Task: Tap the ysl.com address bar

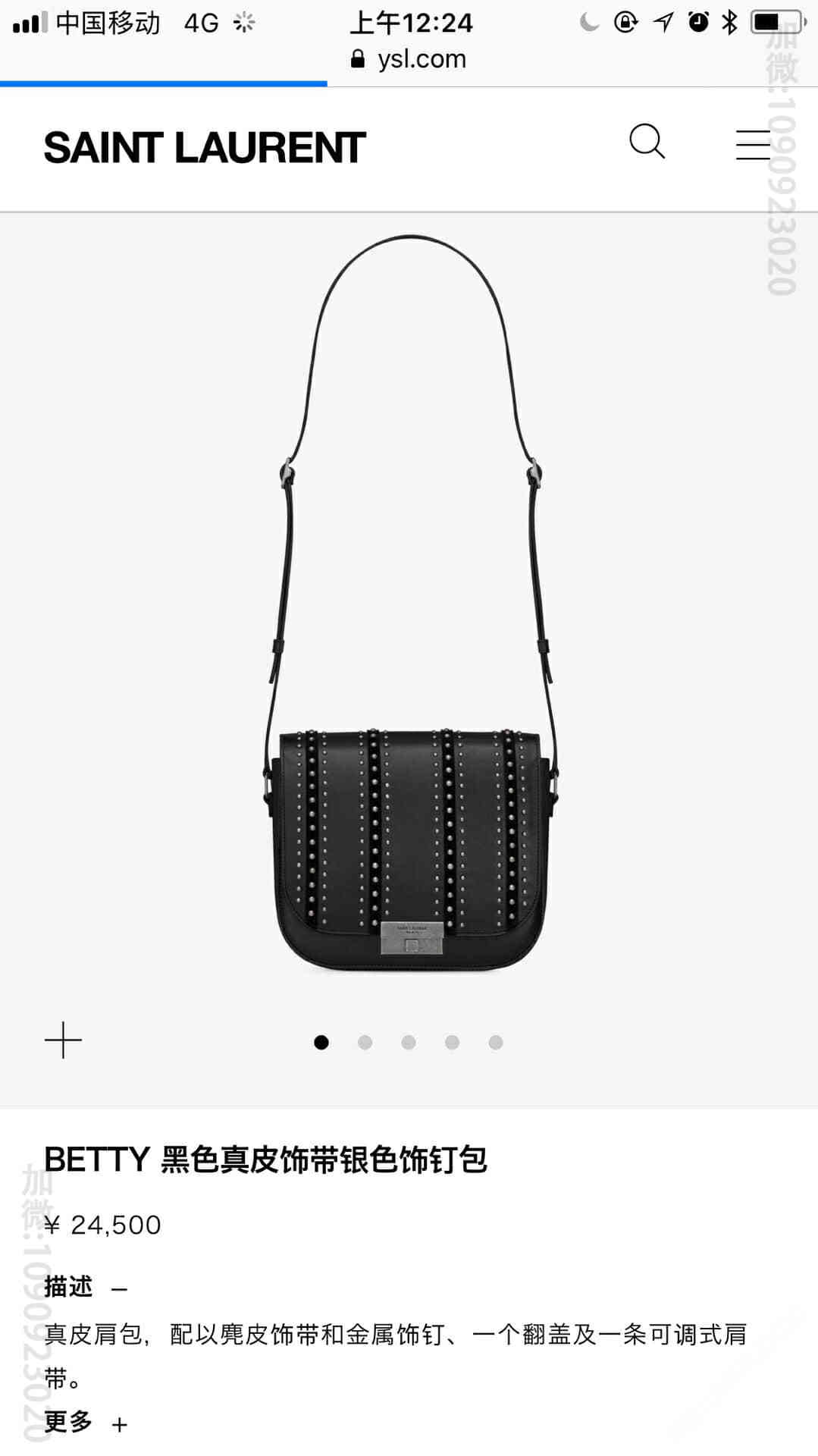Action: tap(409, 59)
